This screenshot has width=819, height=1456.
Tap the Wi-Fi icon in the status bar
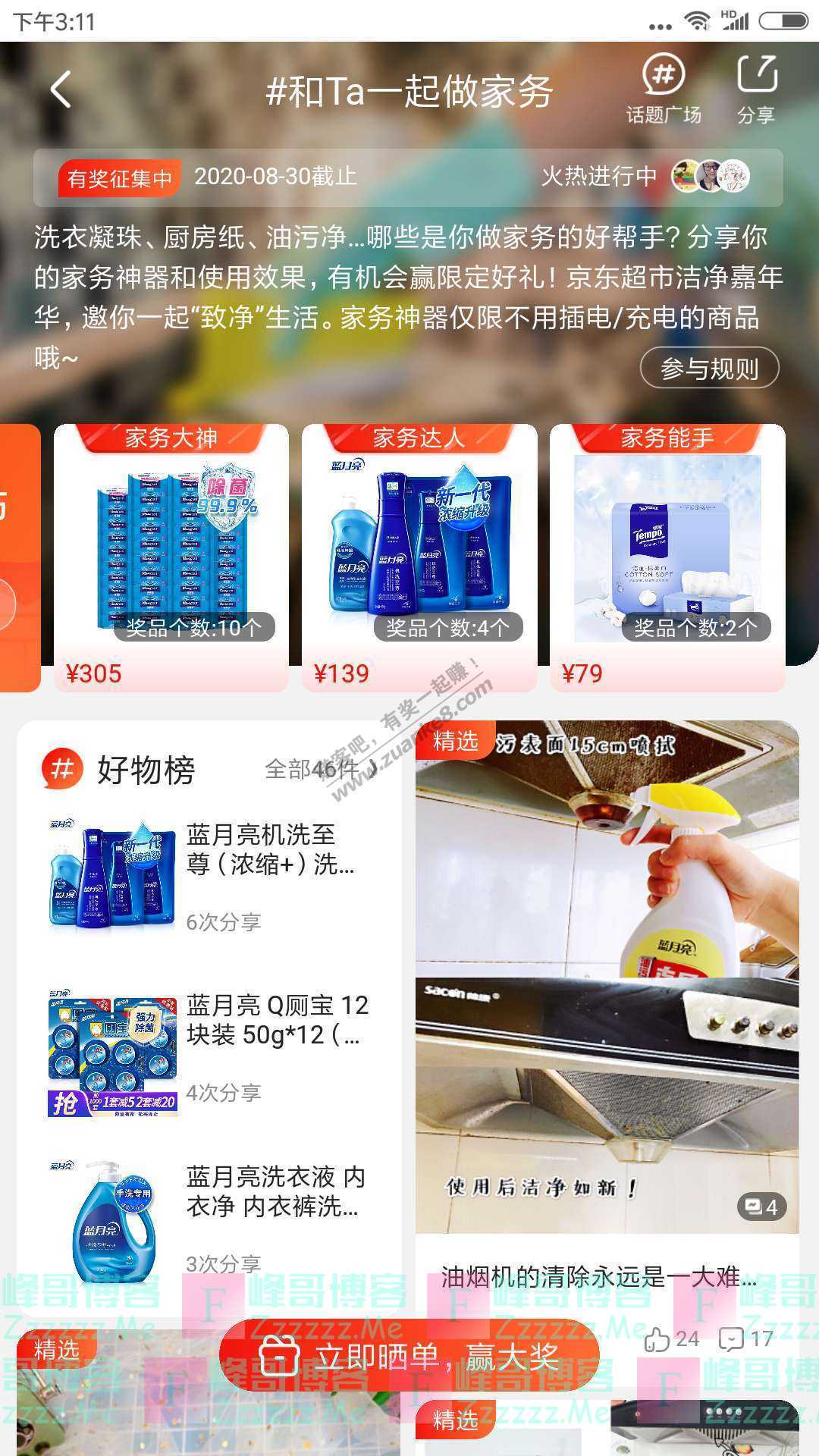click(x=698, y=23)
